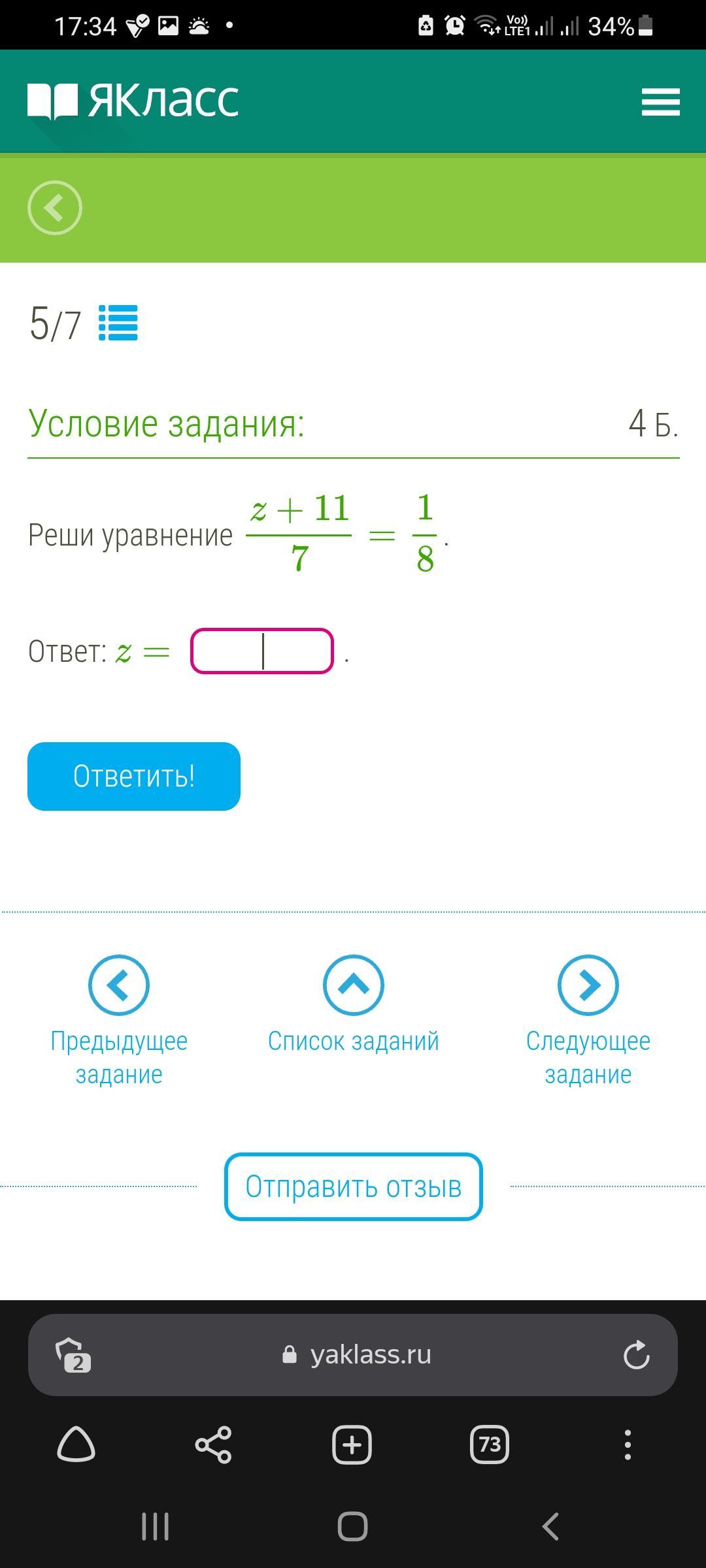The height and width of the screenshot is (1568, 706).
Task: Open the browser overflow menu
Action: click(628, 1444)
